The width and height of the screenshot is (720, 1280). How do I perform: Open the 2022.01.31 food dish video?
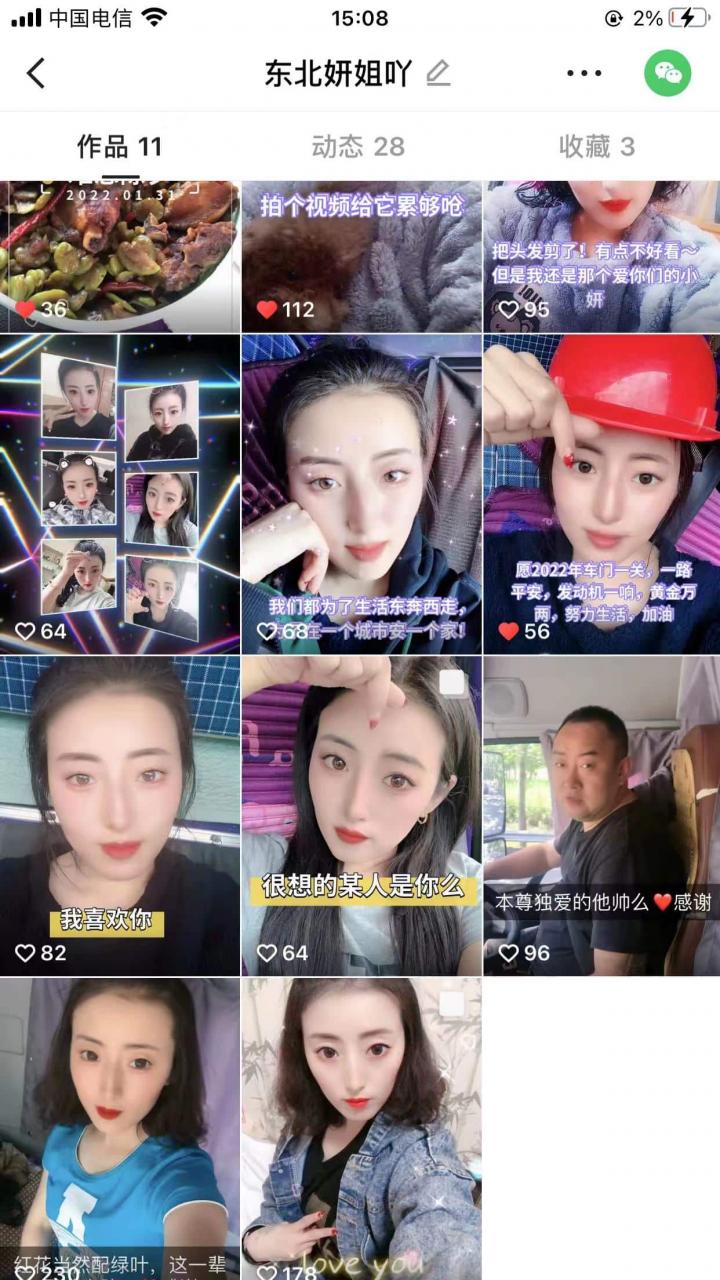pyautogui.click(x=120, y=250)
